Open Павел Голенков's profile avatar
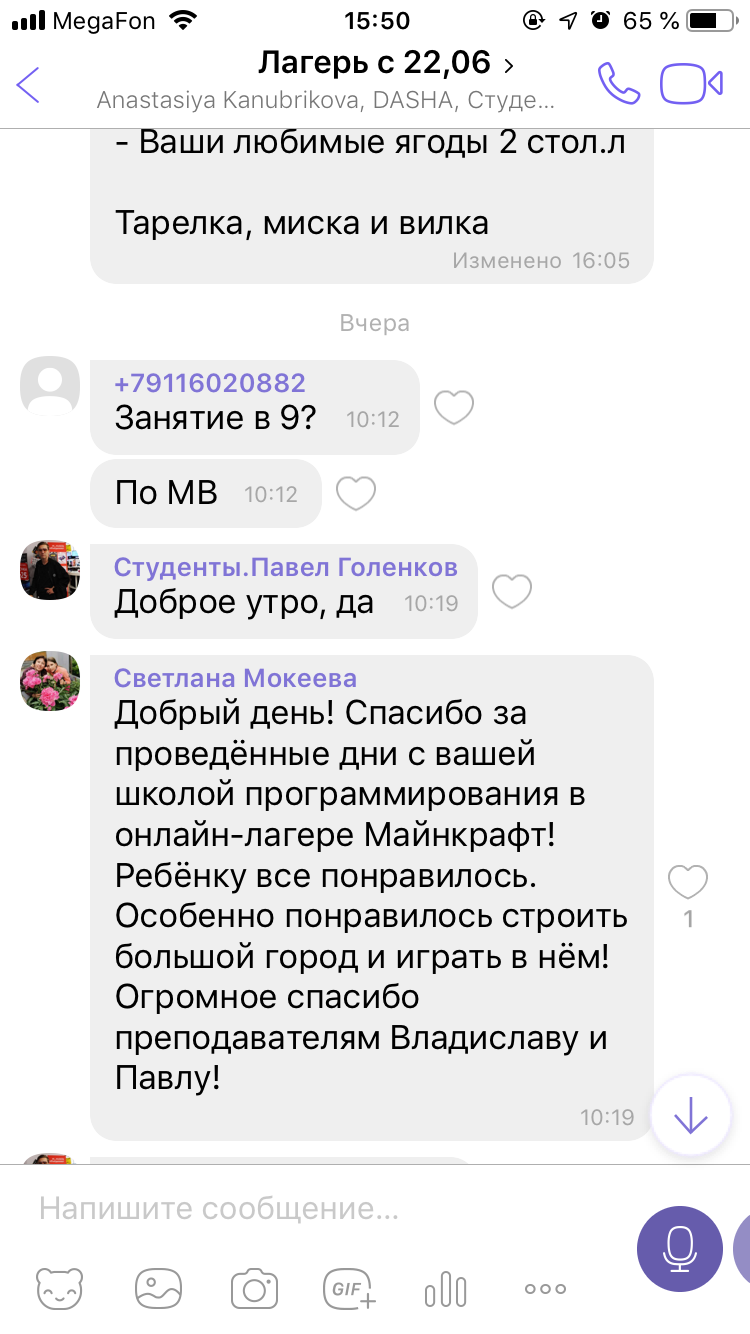 50,570
